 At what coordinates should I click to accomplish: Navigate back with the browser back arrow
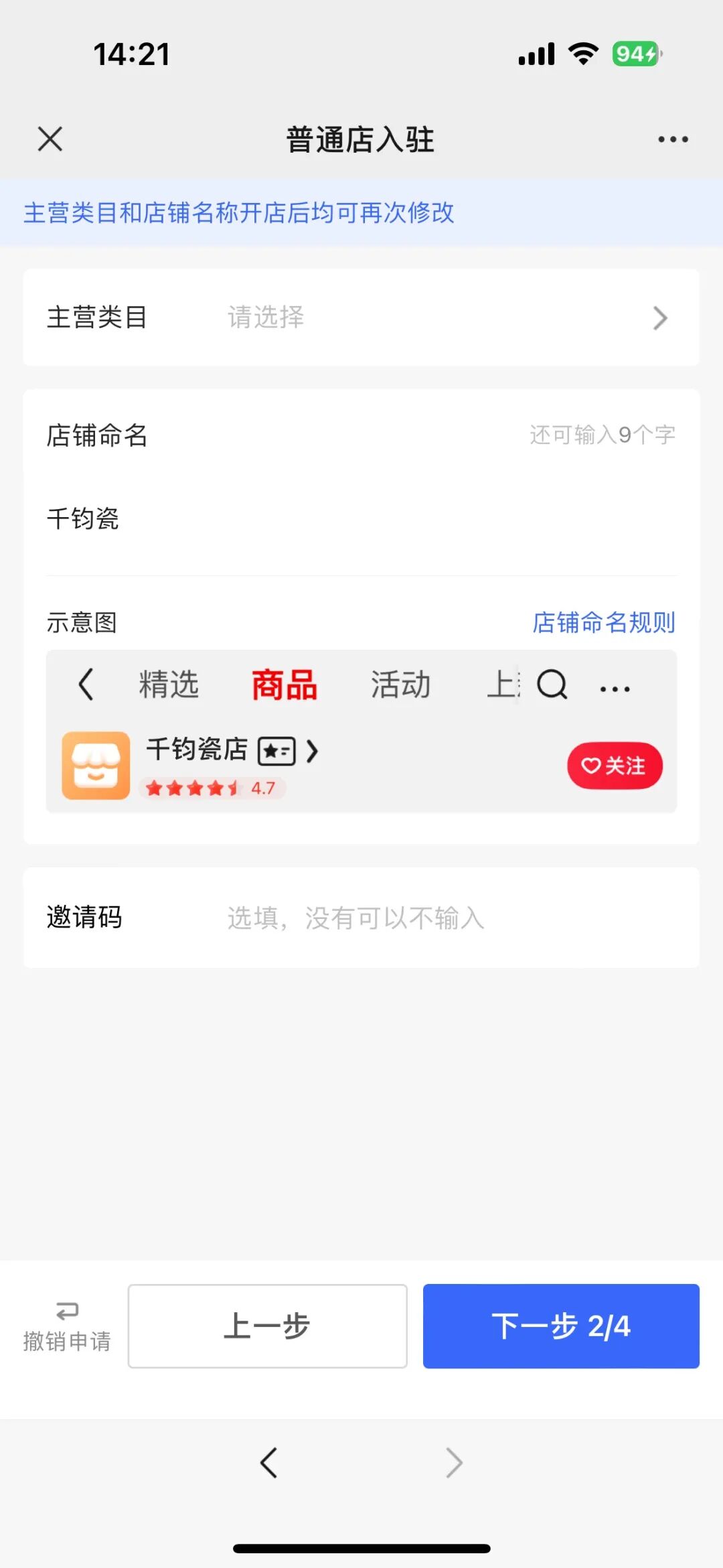[x=269, y=1463]
